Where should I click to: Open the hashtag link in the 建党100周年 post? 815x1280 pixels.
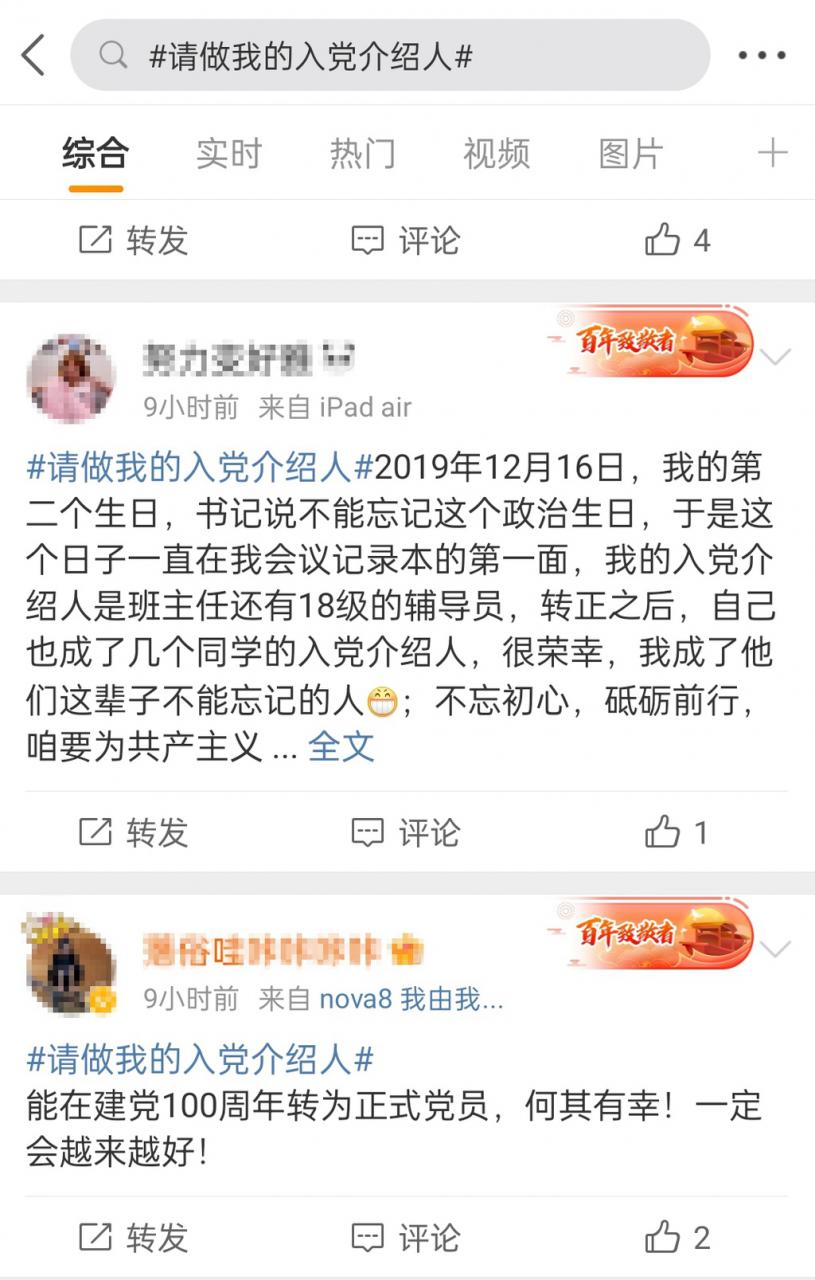(200, 1058)
